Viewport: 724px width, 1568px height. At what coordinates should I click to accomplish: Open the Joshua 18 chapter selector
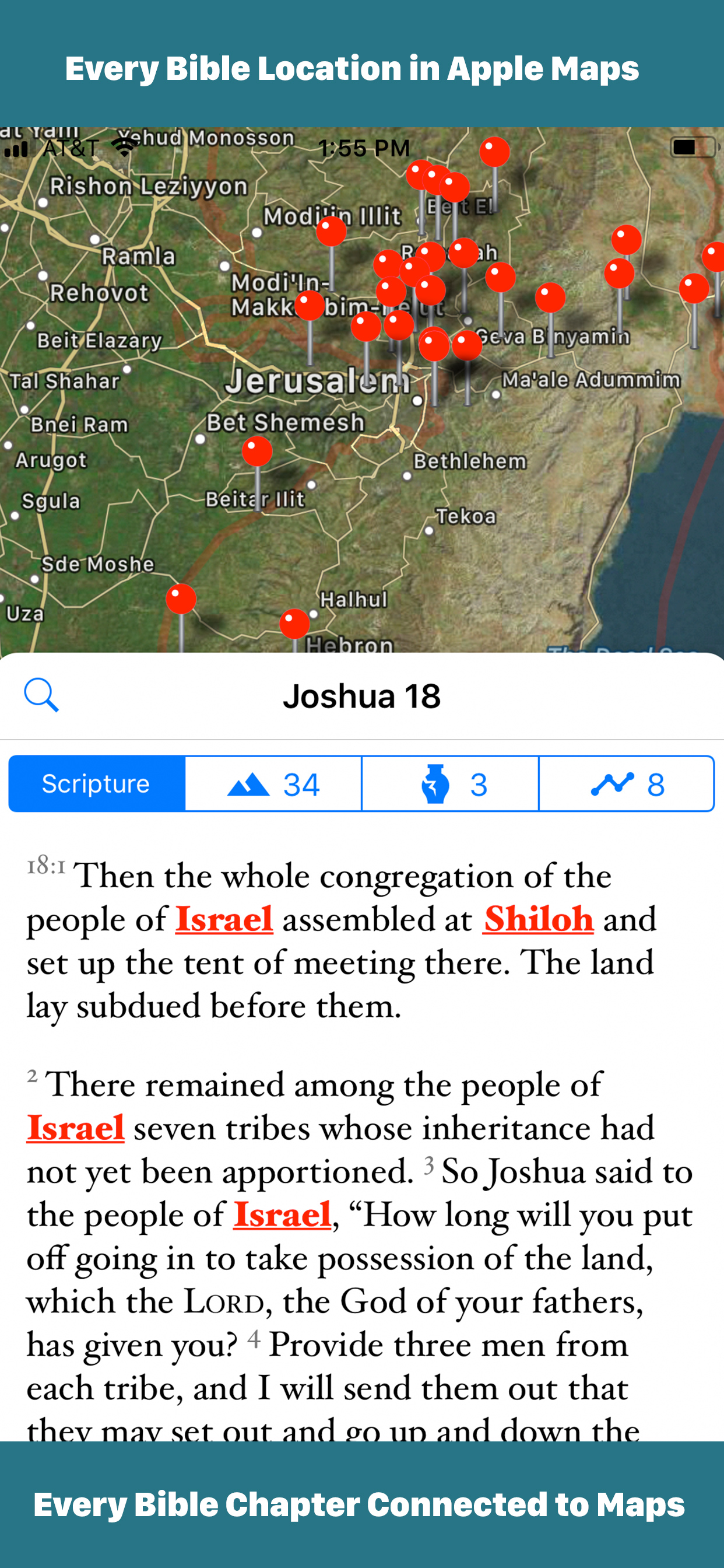coord(363,697)
